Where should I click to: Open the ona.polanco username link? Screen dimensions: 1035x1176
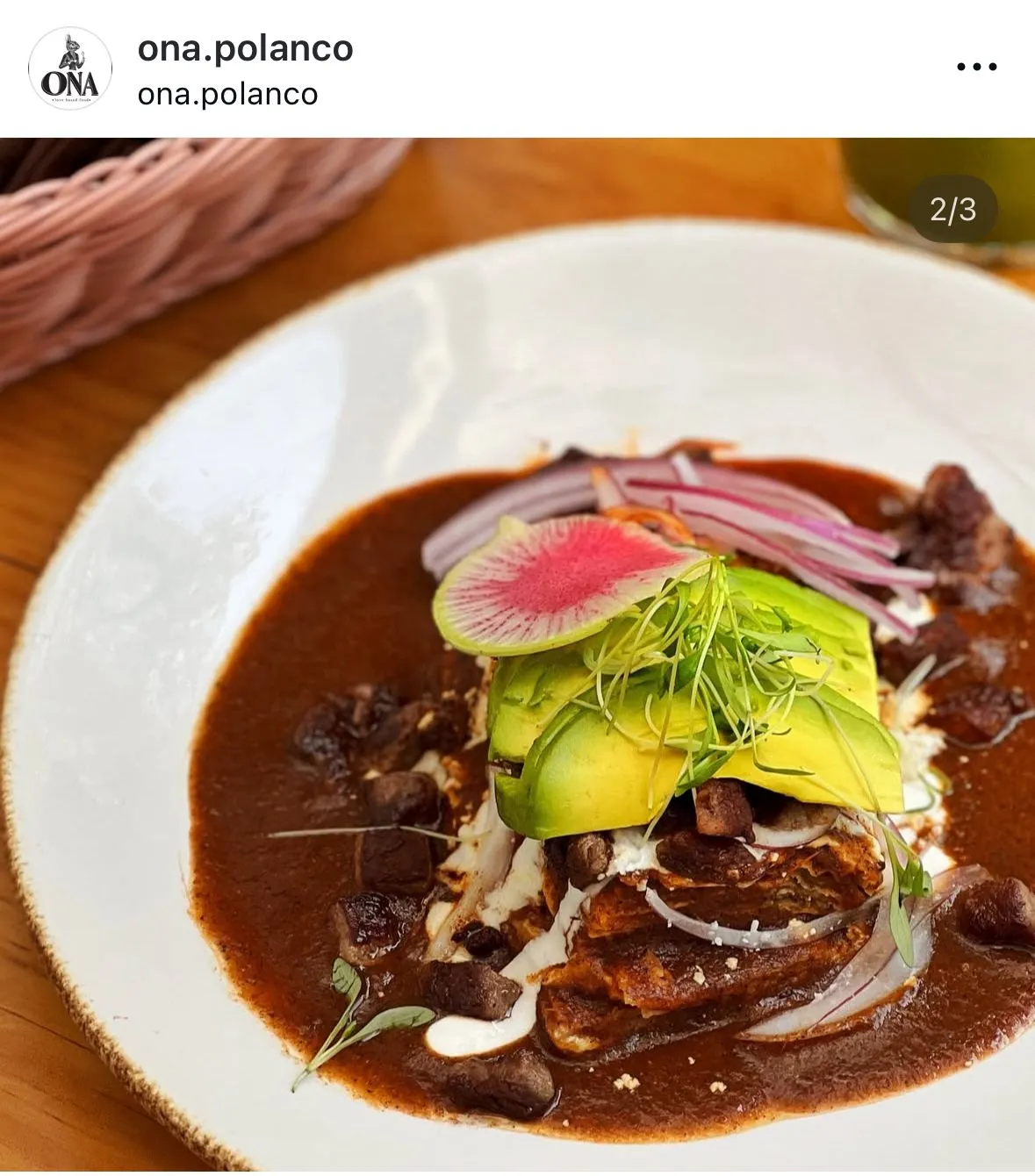point(245,48)
